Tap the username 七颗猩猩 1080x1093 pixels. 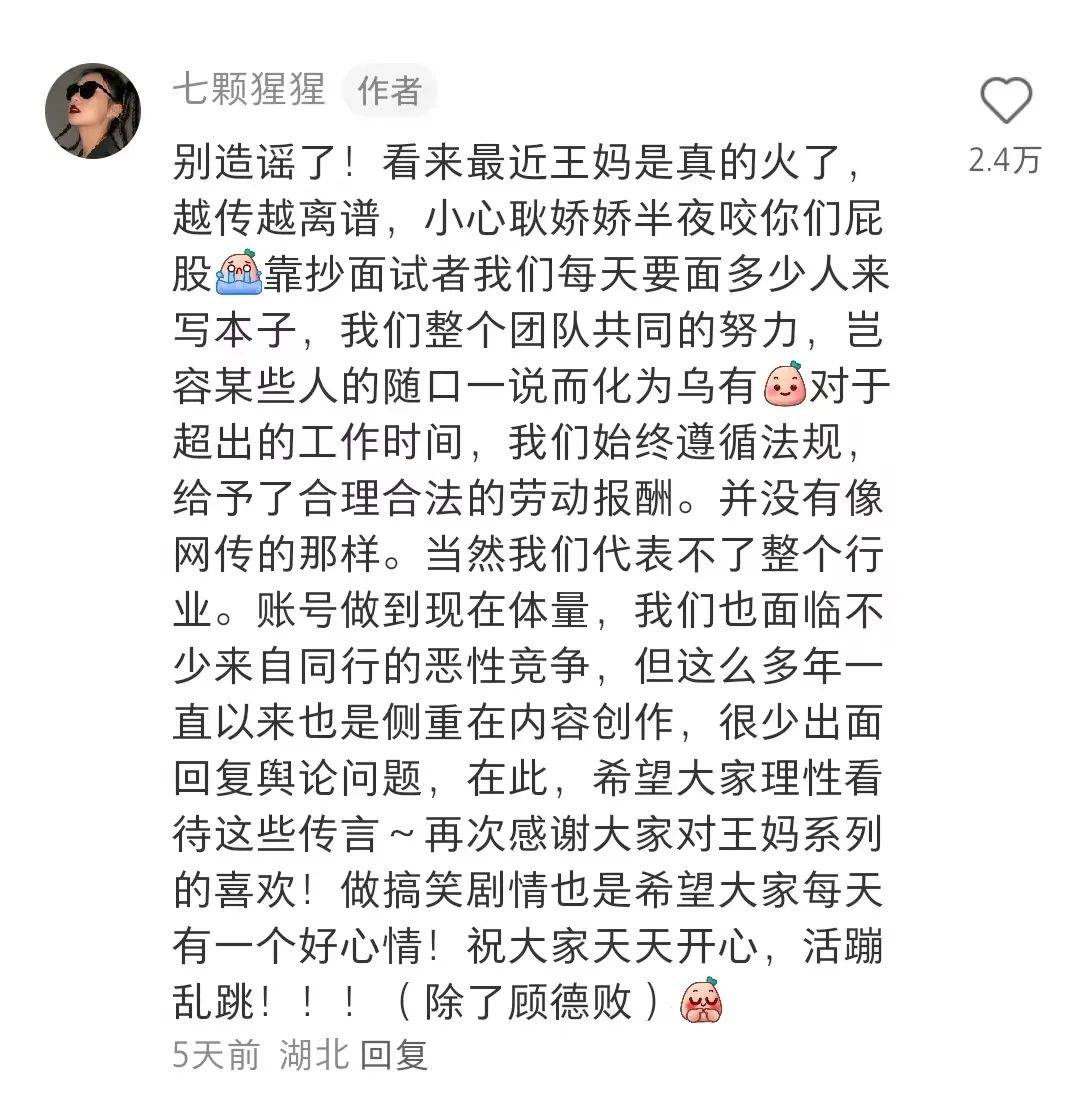(x=249, y=90)
